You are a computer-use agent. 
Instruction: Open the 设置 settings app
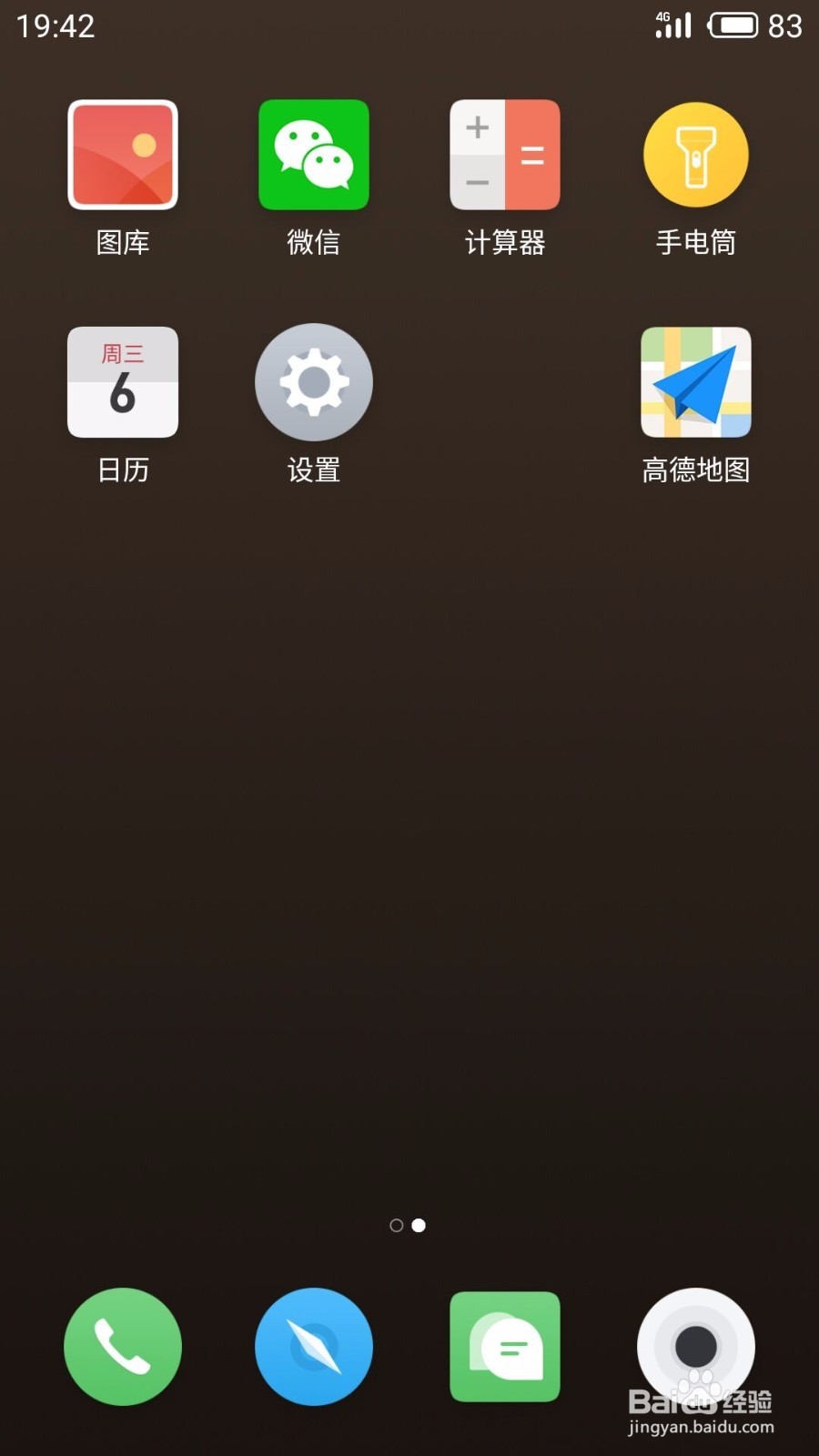(313, 382)
